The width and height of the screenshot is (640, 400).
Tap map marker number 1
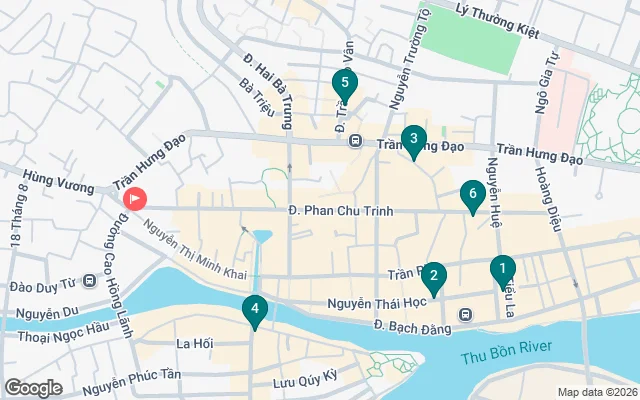[502, 269]
